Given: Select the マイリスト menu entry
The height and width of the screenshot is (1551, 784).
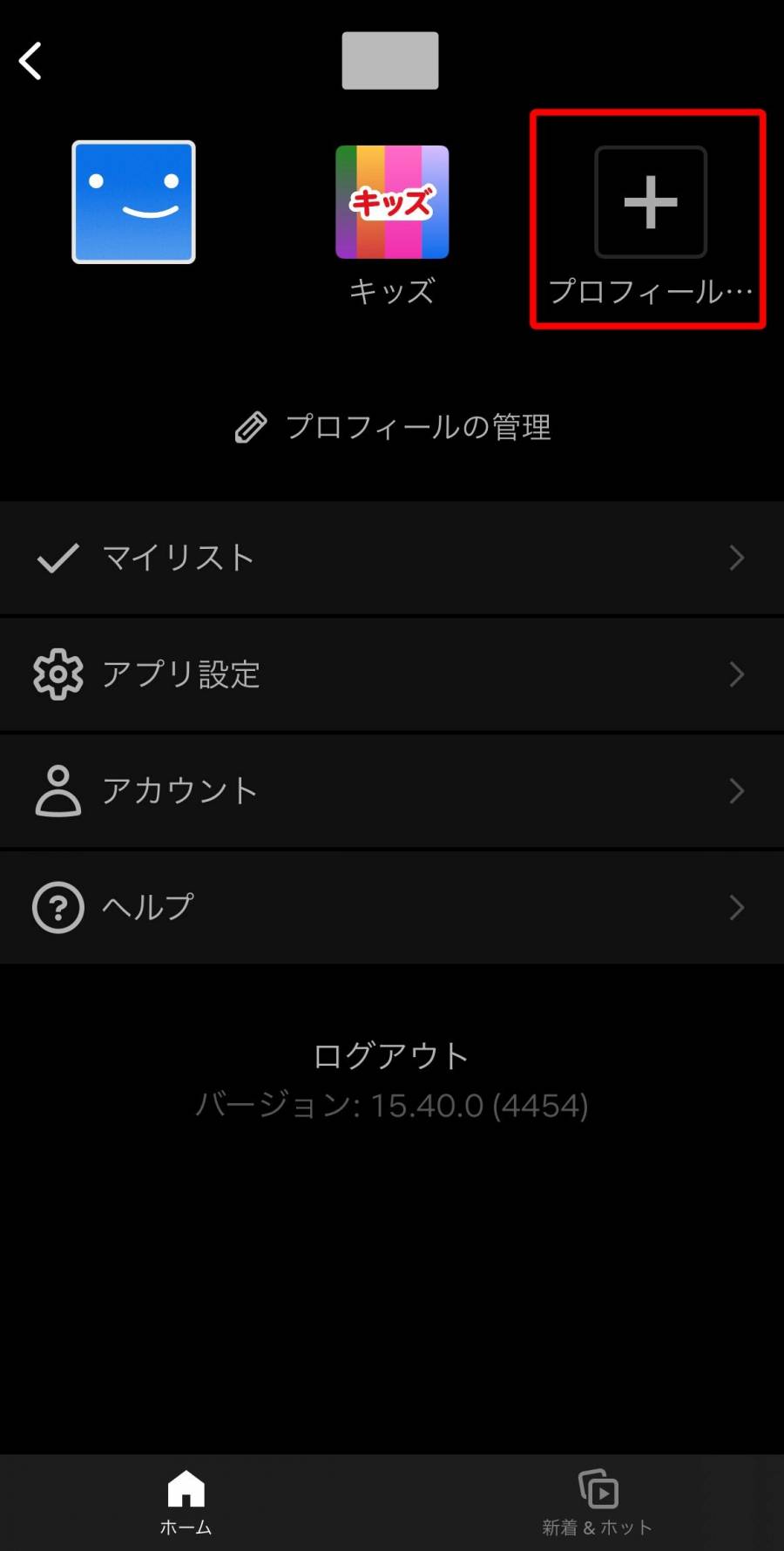Looking at the screenshot, I should click(179, 558).
